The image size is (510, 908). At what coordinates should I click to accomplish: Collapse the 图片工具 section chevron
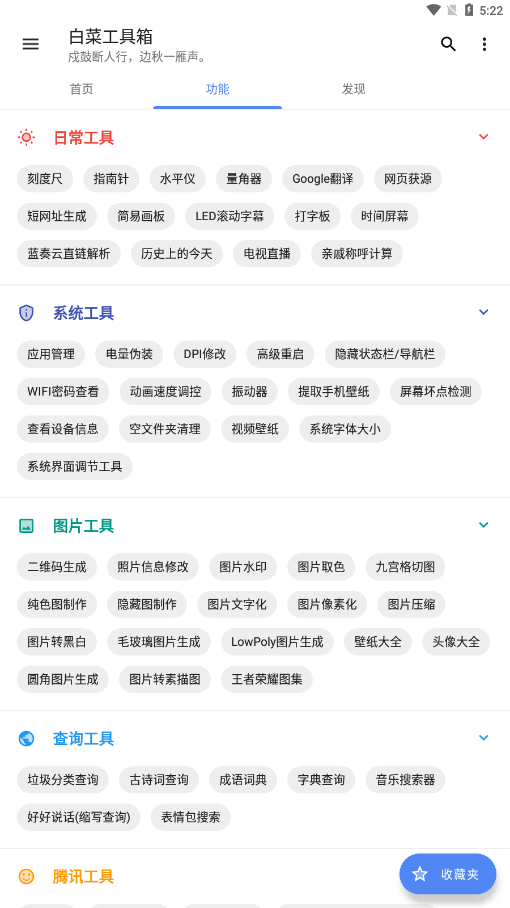483,525
